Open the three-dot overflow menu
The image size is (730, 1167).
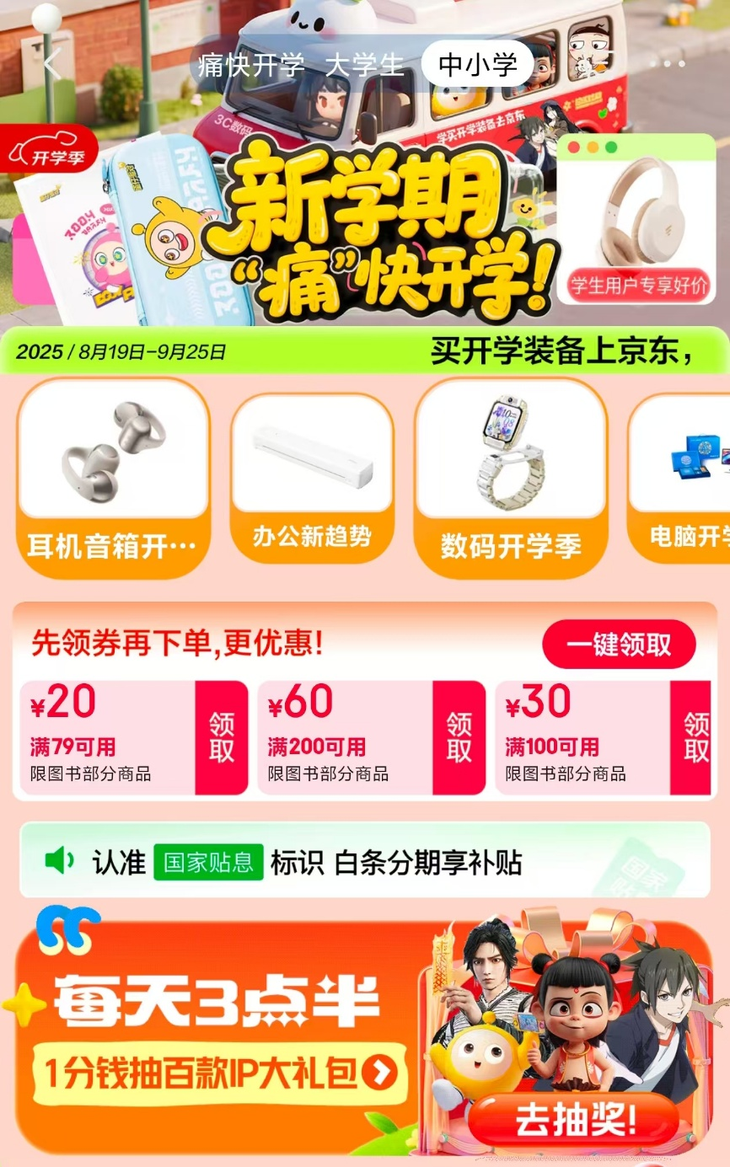666,64
